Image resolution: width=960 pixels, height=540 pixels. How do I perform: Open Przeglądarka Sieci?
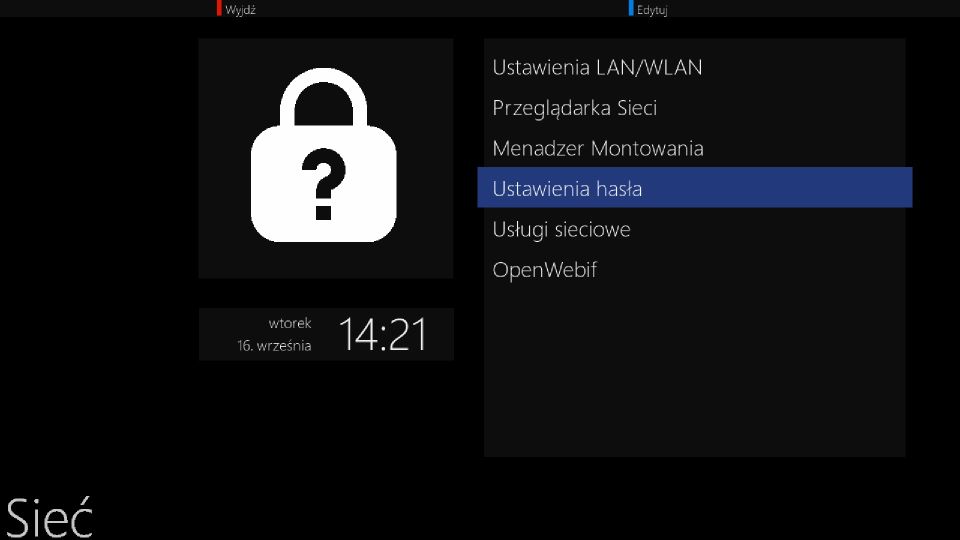pos(575,108)
